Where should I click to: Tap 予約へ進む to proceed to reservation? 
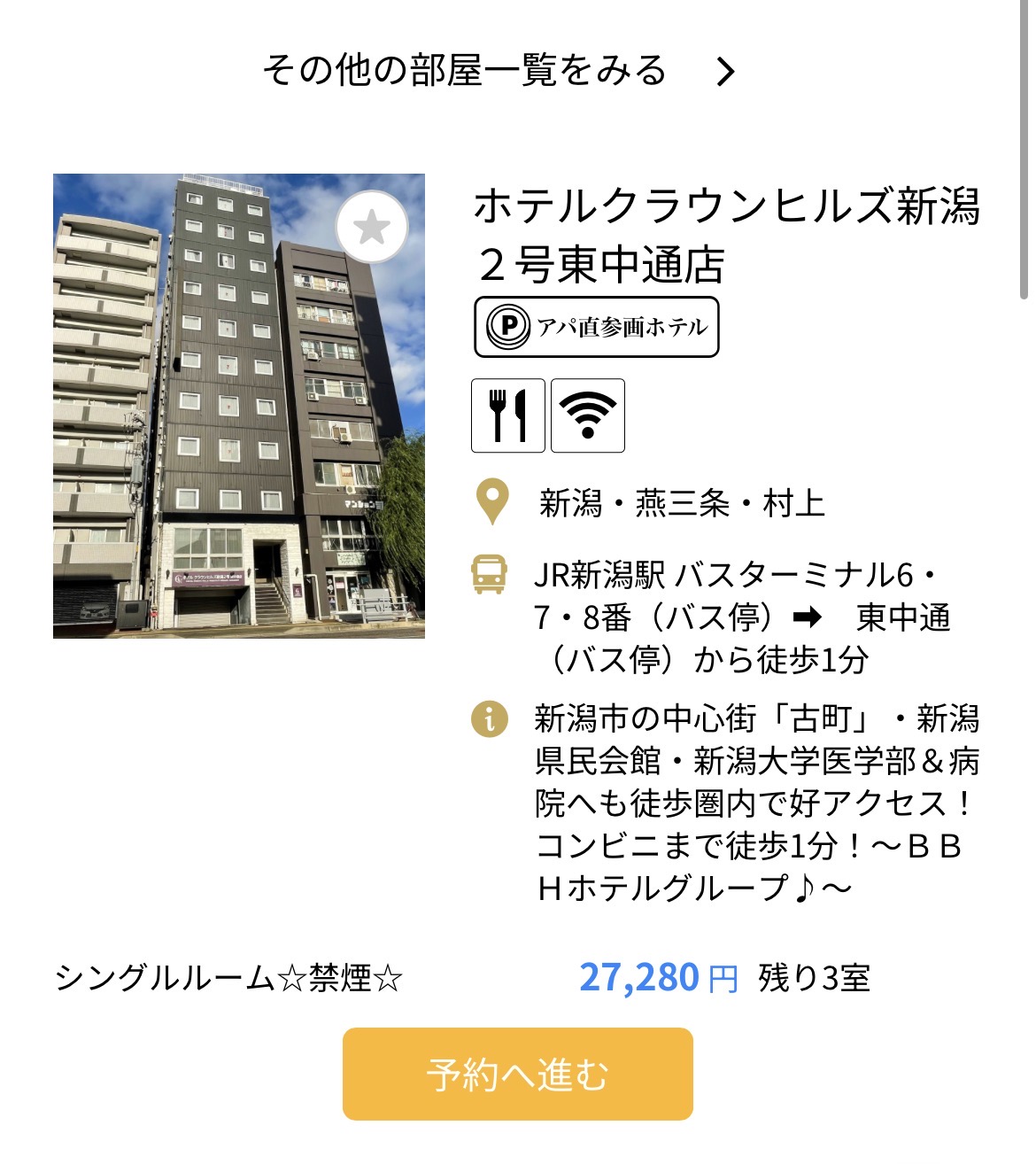click(517, 1074)
